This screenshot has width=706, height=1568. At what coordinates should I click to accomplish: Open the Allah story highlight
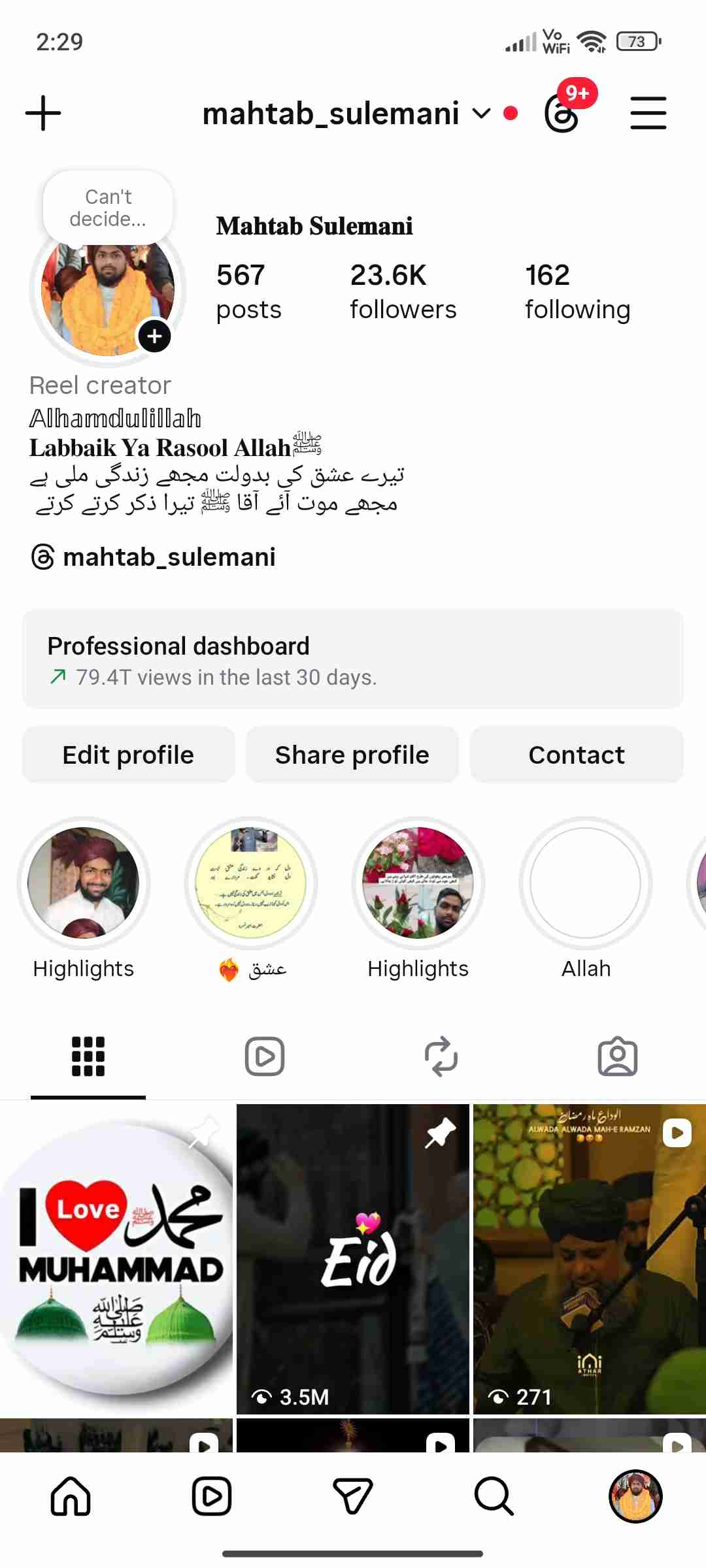(586, 883)
